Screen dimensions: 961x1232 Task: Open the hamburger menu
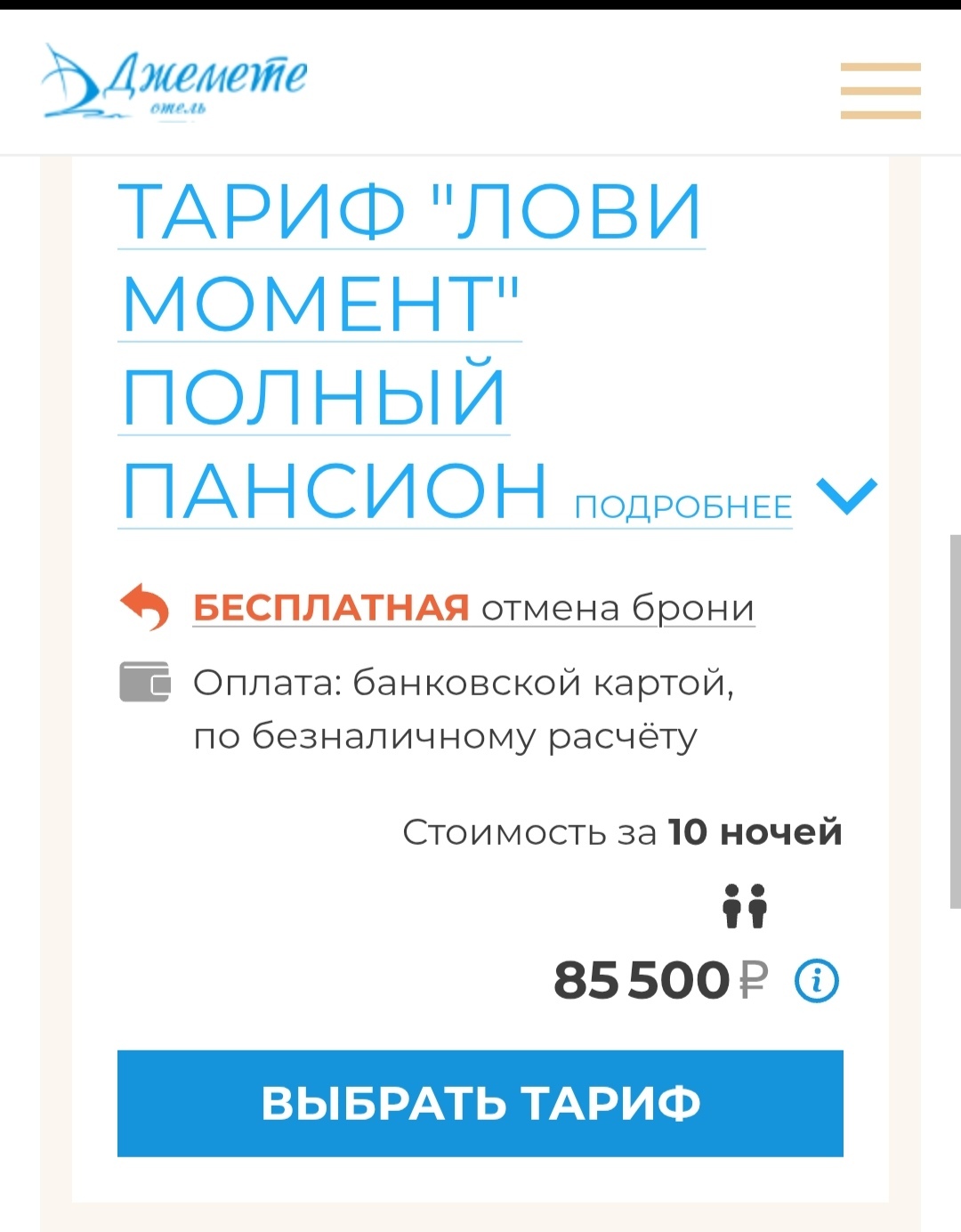(x=880, y=91)
